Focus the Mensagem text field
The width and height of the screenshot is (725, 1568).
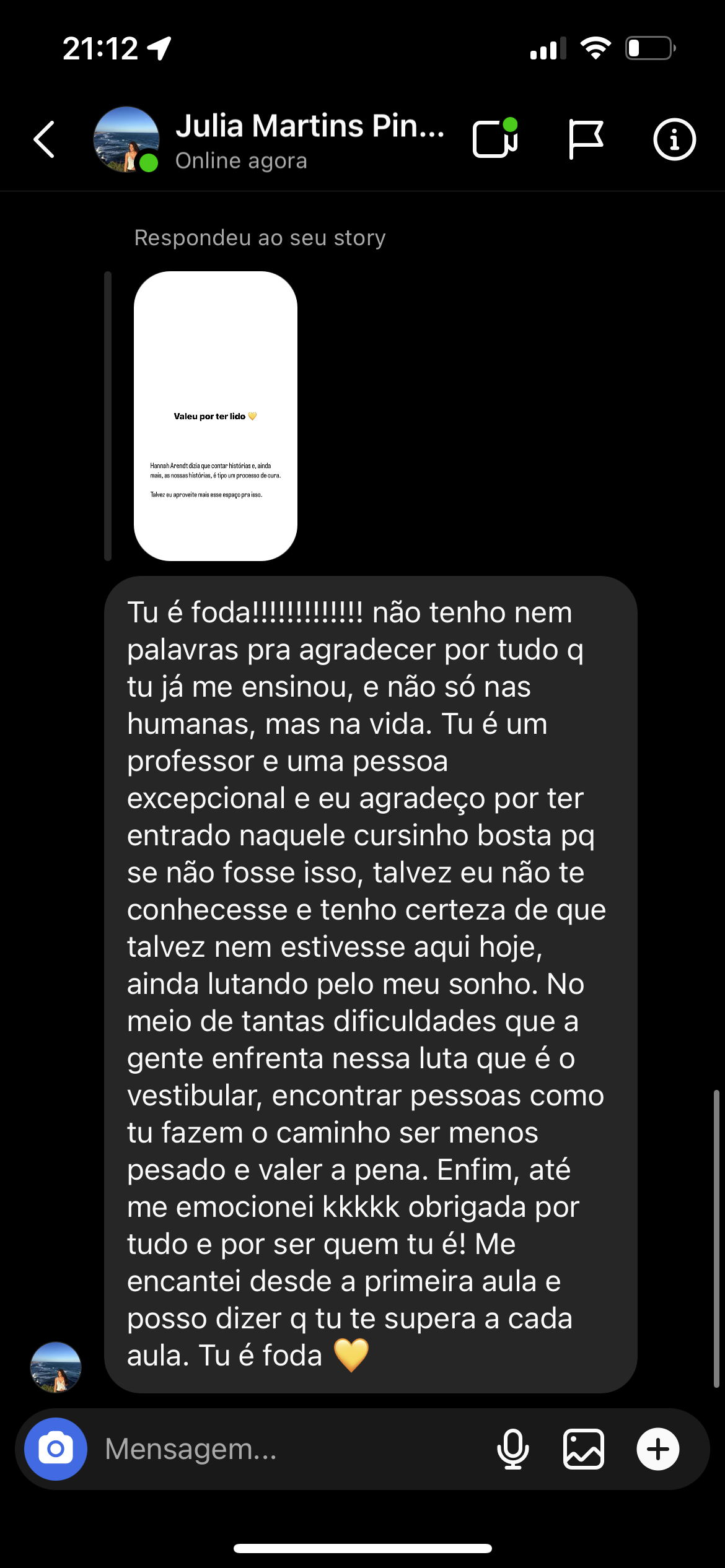click(291, 1449)
